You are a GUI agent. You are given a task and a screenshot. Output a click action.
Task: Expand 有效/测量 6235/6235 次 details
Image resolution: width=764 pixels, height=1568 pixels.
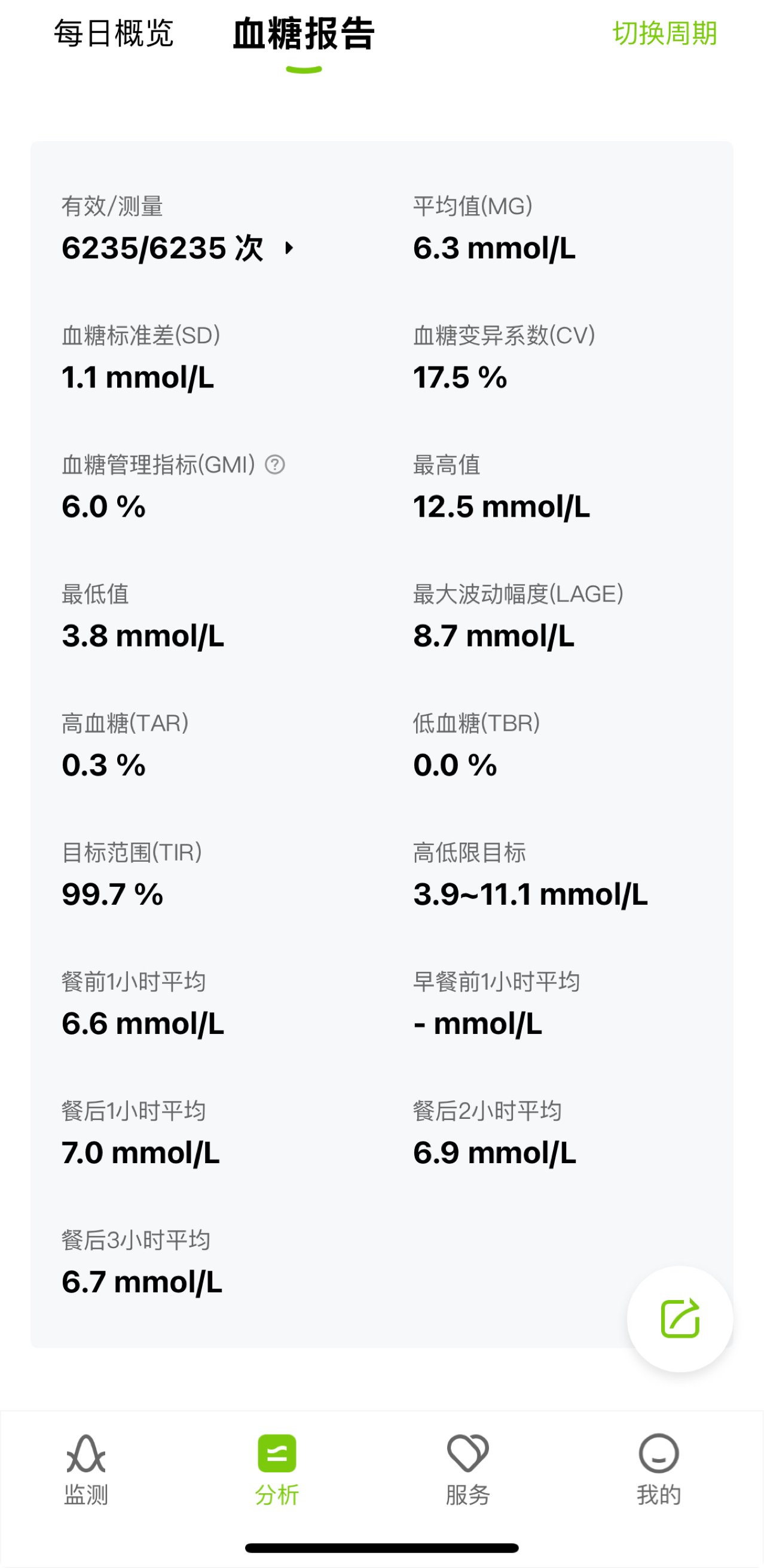[289, 248]
